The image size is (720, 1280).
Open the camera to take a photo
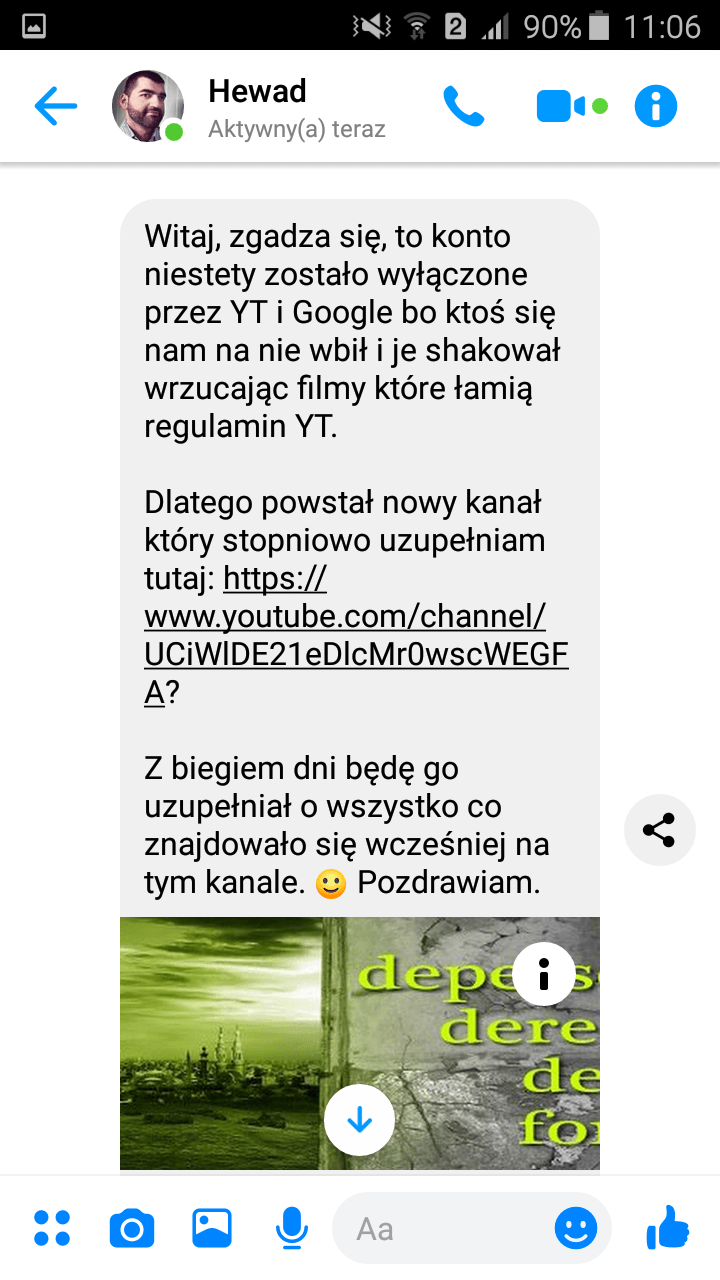coord(132,1228)
